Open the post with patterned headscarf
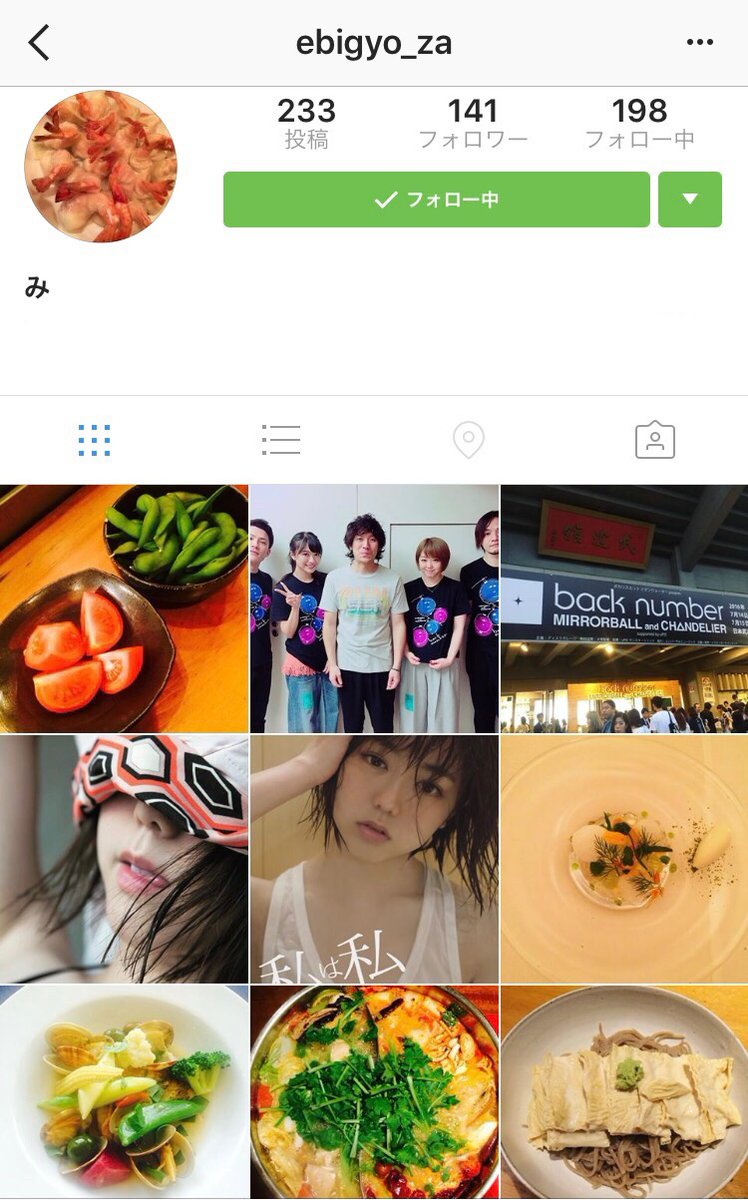 124,859
